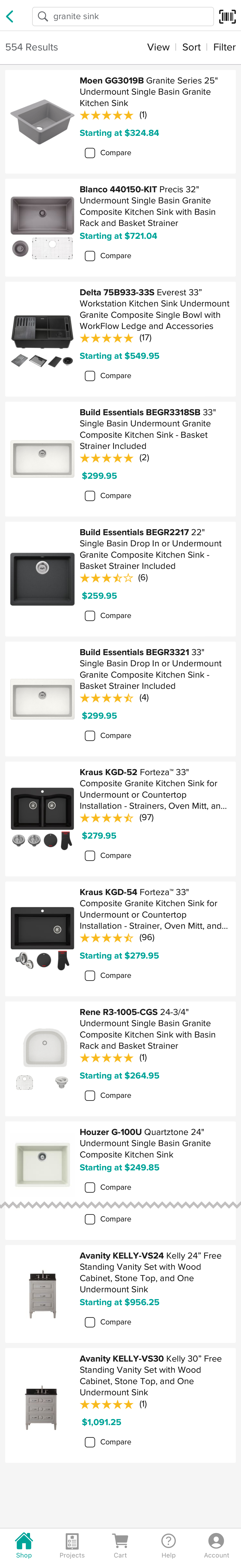The height and width of the screenshot is (1568, 241).
Task: Open the Filter panel
Action: pyautogui.click(x=224, y=47)
